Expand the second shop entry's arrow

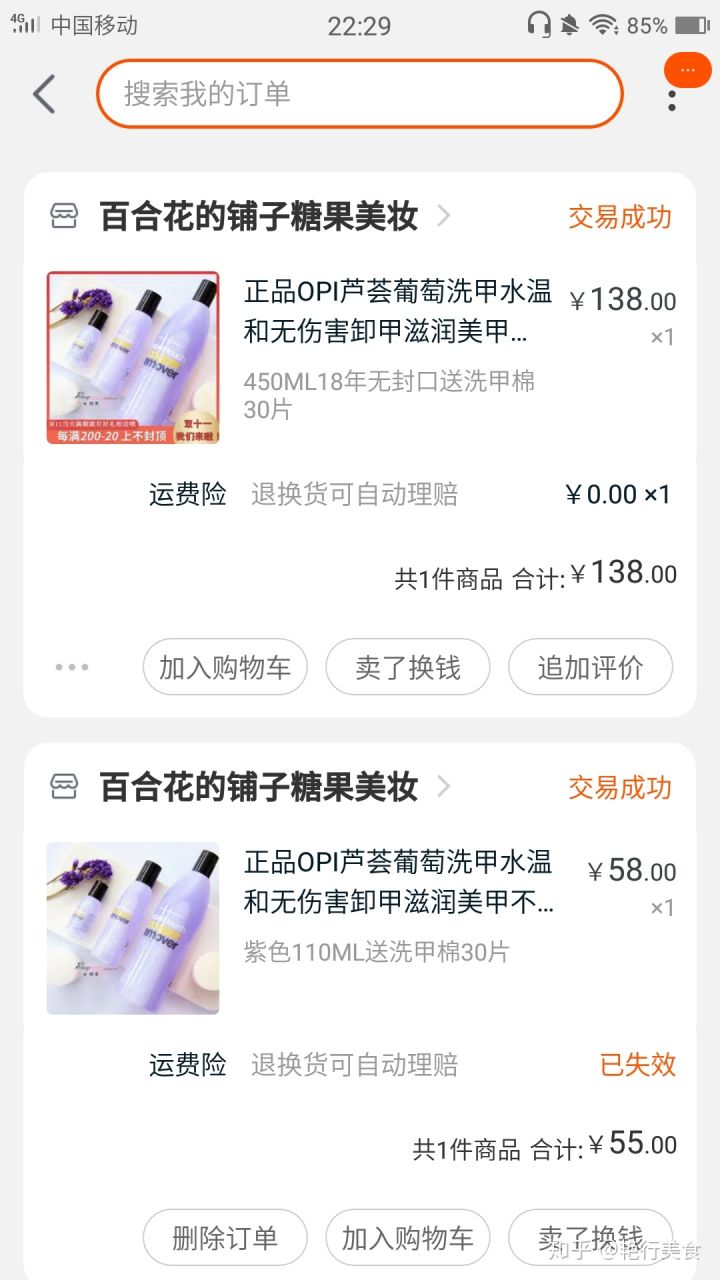pyautogui.click(x=444, y=786)
